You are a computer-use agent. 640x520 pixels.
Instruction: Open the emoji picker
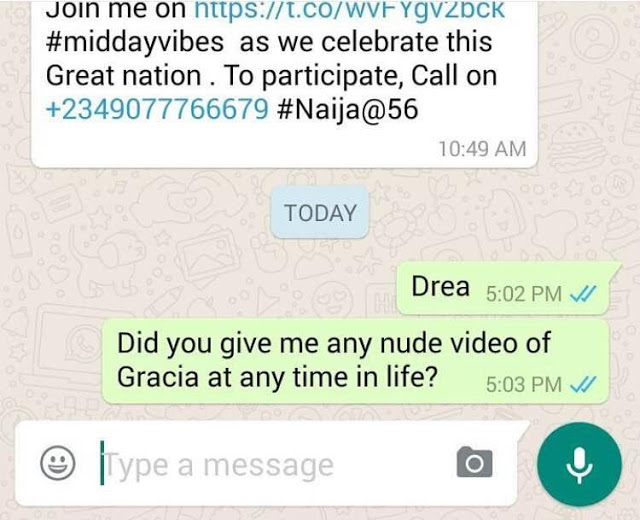(57, 463)
